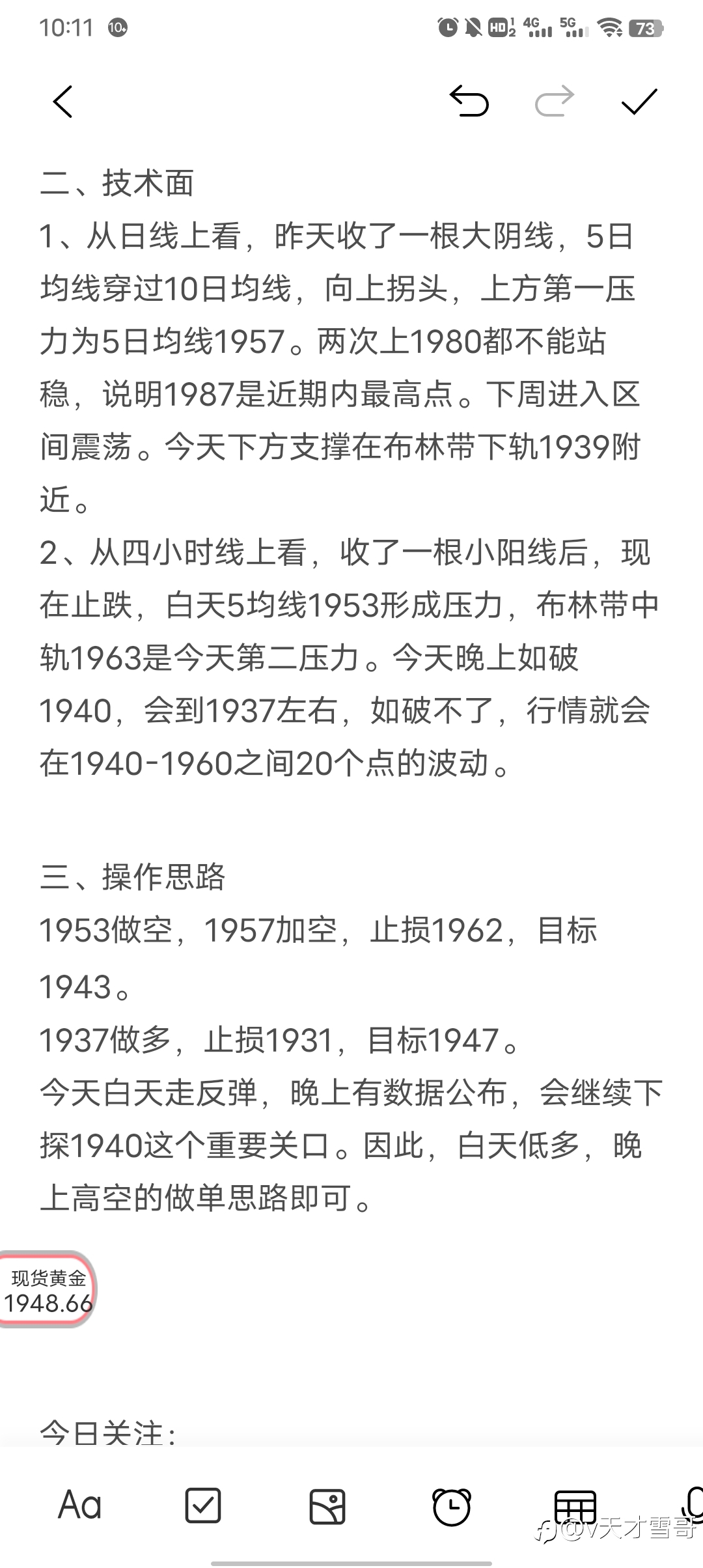Open the Aa text formatting options
Screen dimensions: 703x1568
coord(80,1505)
